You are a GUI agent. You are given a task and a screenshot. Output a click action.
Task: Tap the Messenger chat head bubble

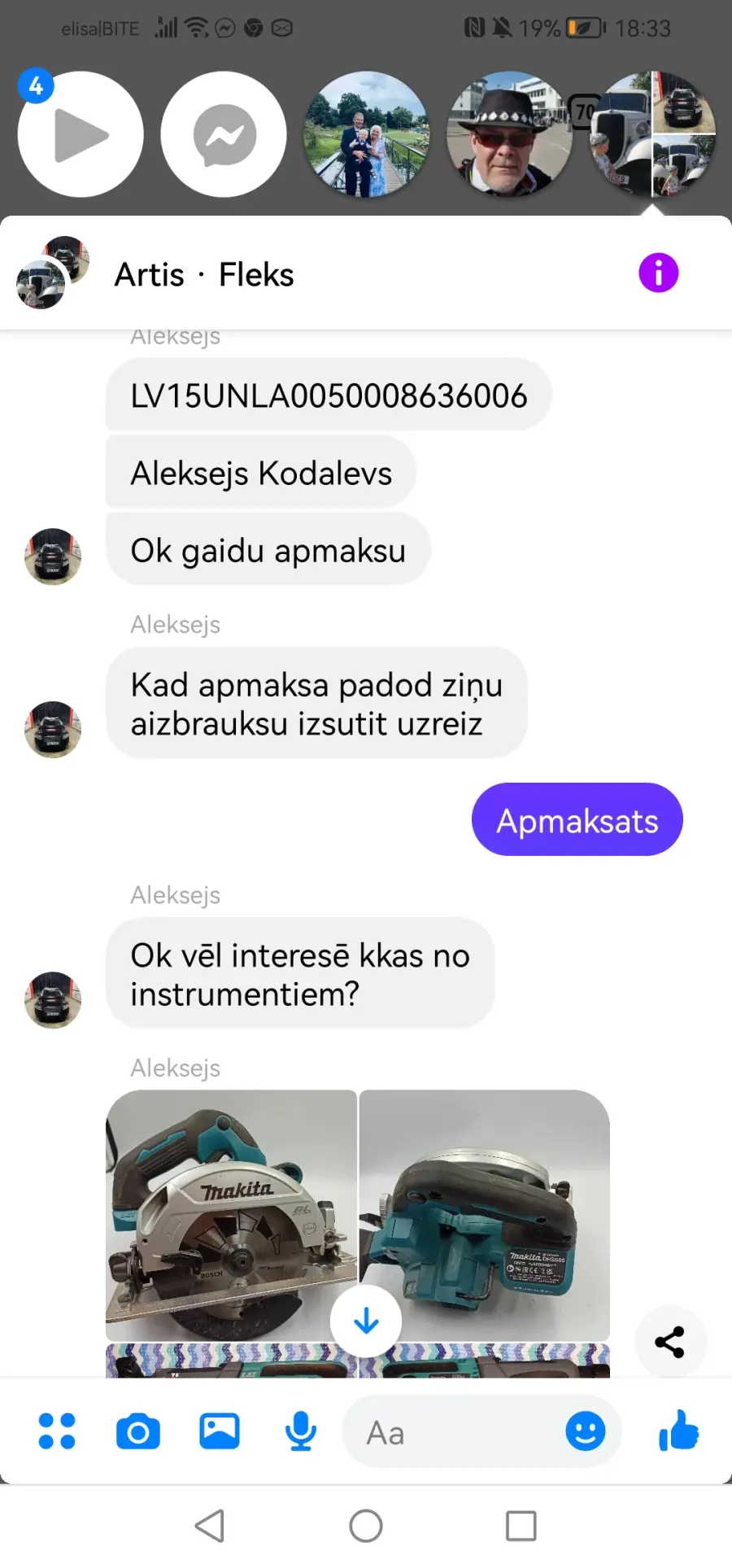pyautogui.click(x=224, y=134)
